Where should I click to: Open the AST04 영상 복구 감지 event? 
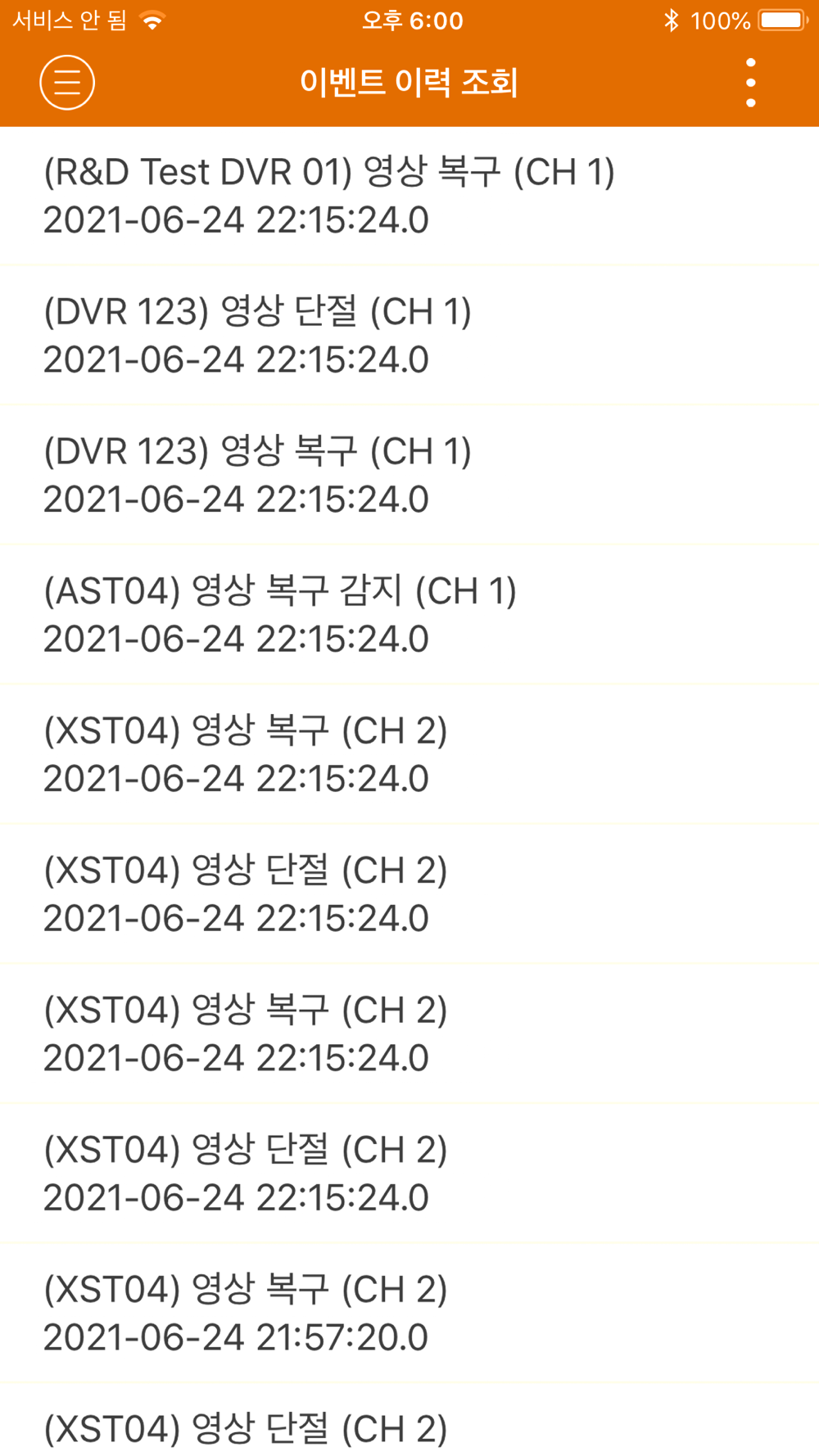pyautogui.click(x=280, y=614)
